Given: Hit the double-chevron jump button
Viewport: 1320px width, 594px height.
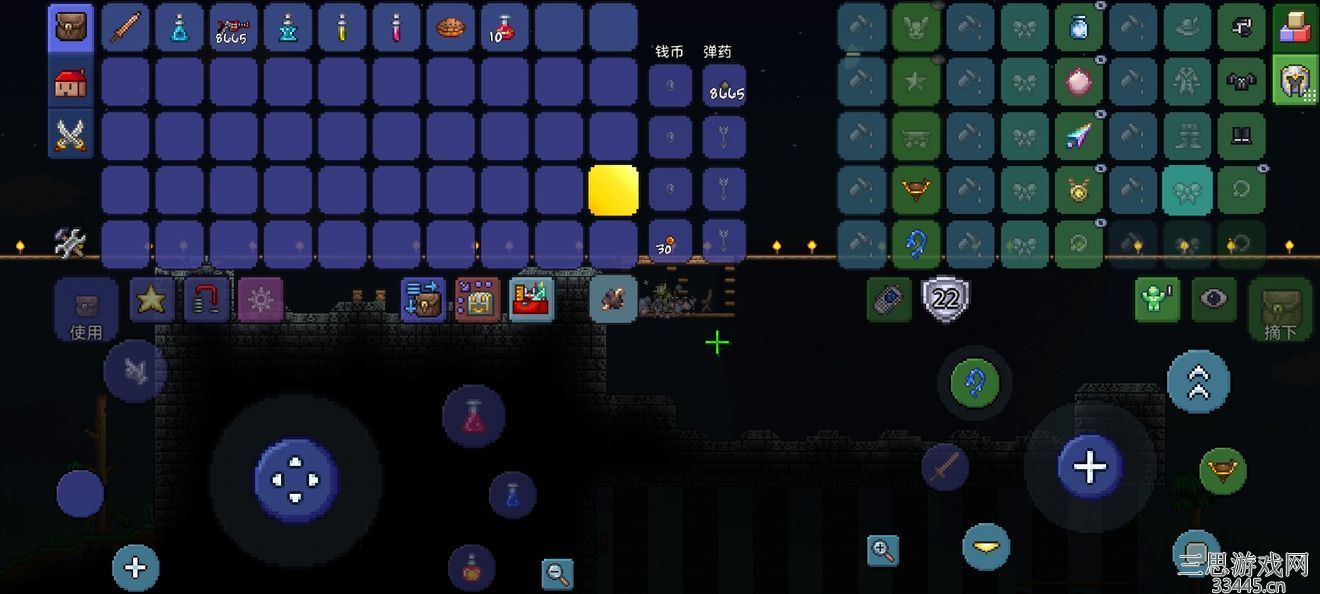Looking at the screenshot, I should pyautogui.click(x=1198, y=381).
